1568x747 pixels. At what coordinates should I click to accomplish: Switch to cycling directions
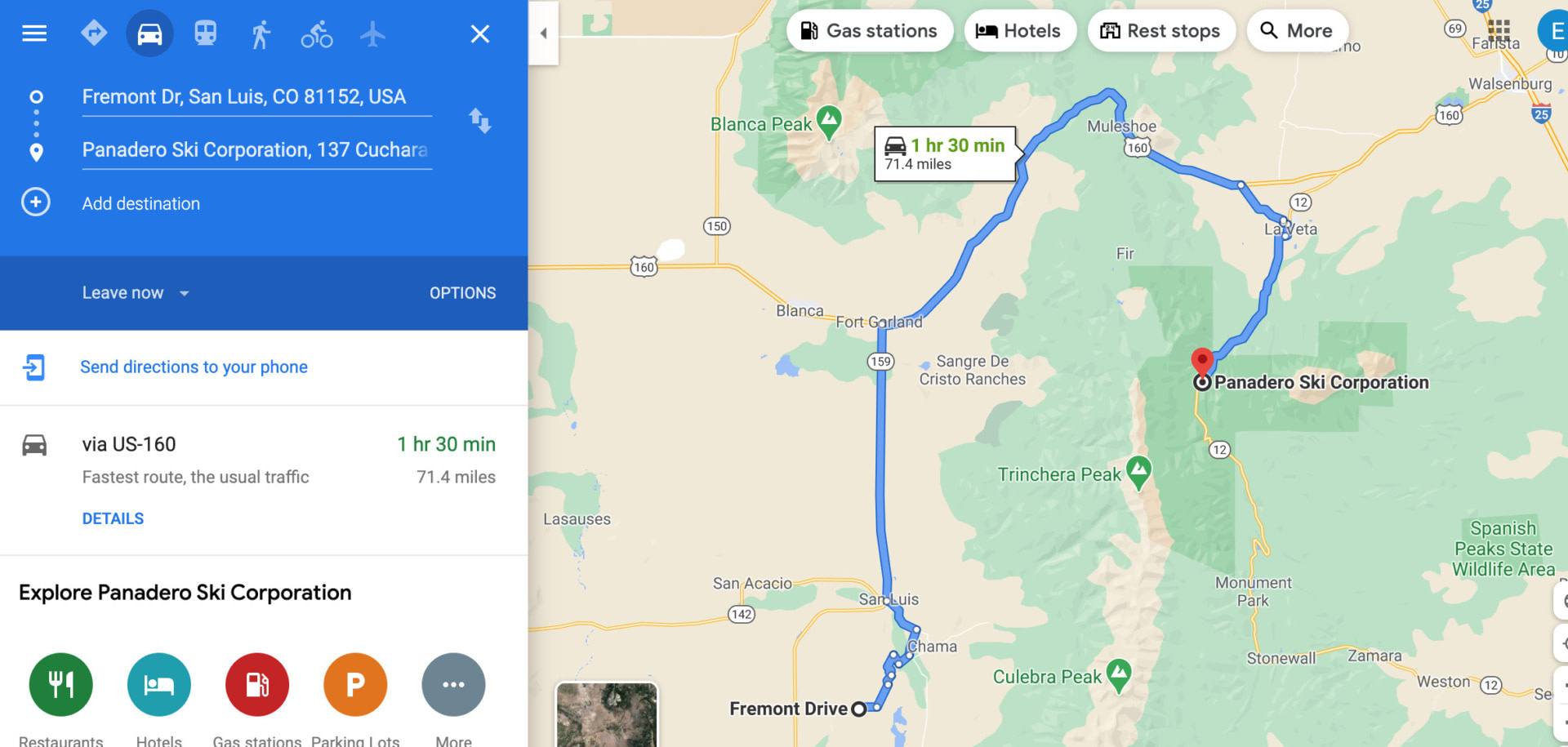tap(317, 34)
